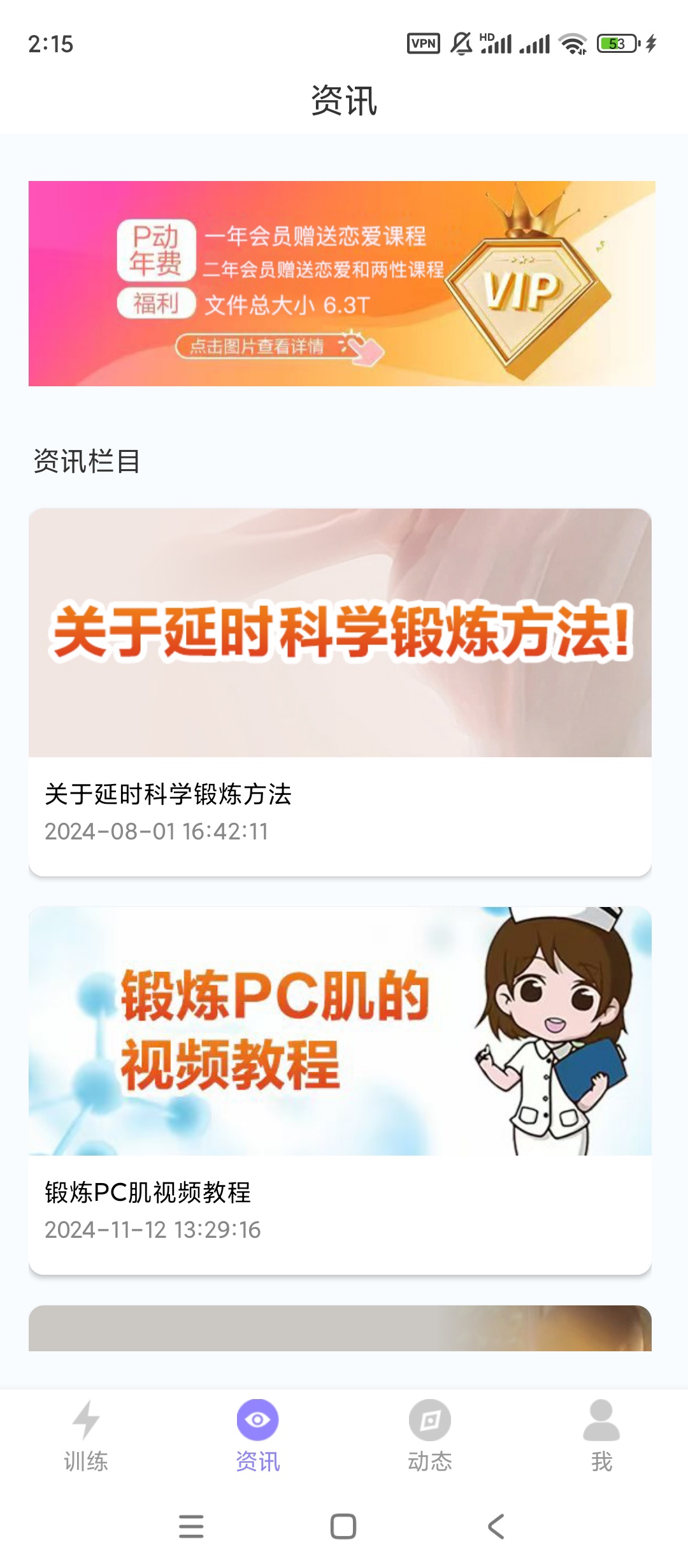The image size is (688, 1568).
Task: Select the 资讯 tab
Action: (258, 1435)
